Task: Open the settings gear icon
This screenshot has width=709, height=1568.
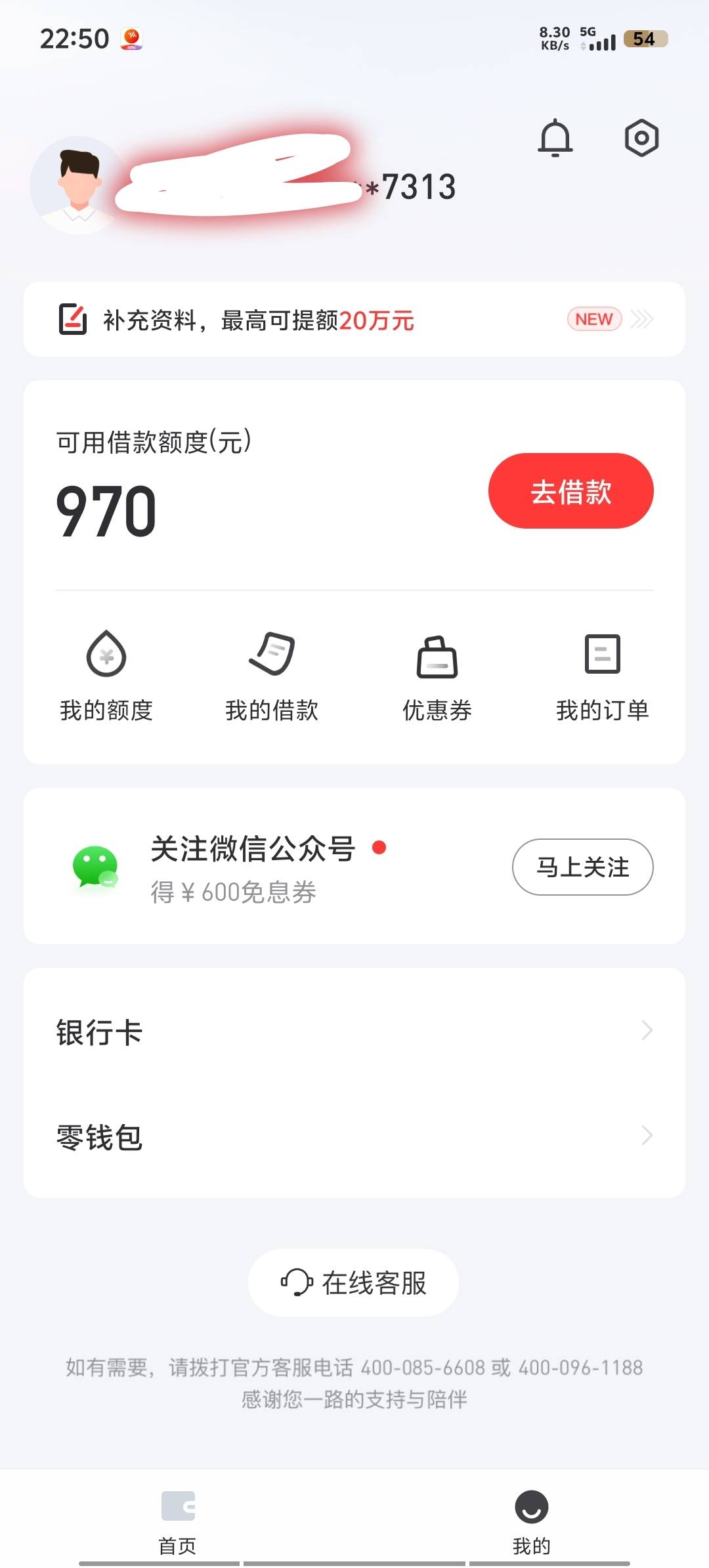Action: (641, 138)
